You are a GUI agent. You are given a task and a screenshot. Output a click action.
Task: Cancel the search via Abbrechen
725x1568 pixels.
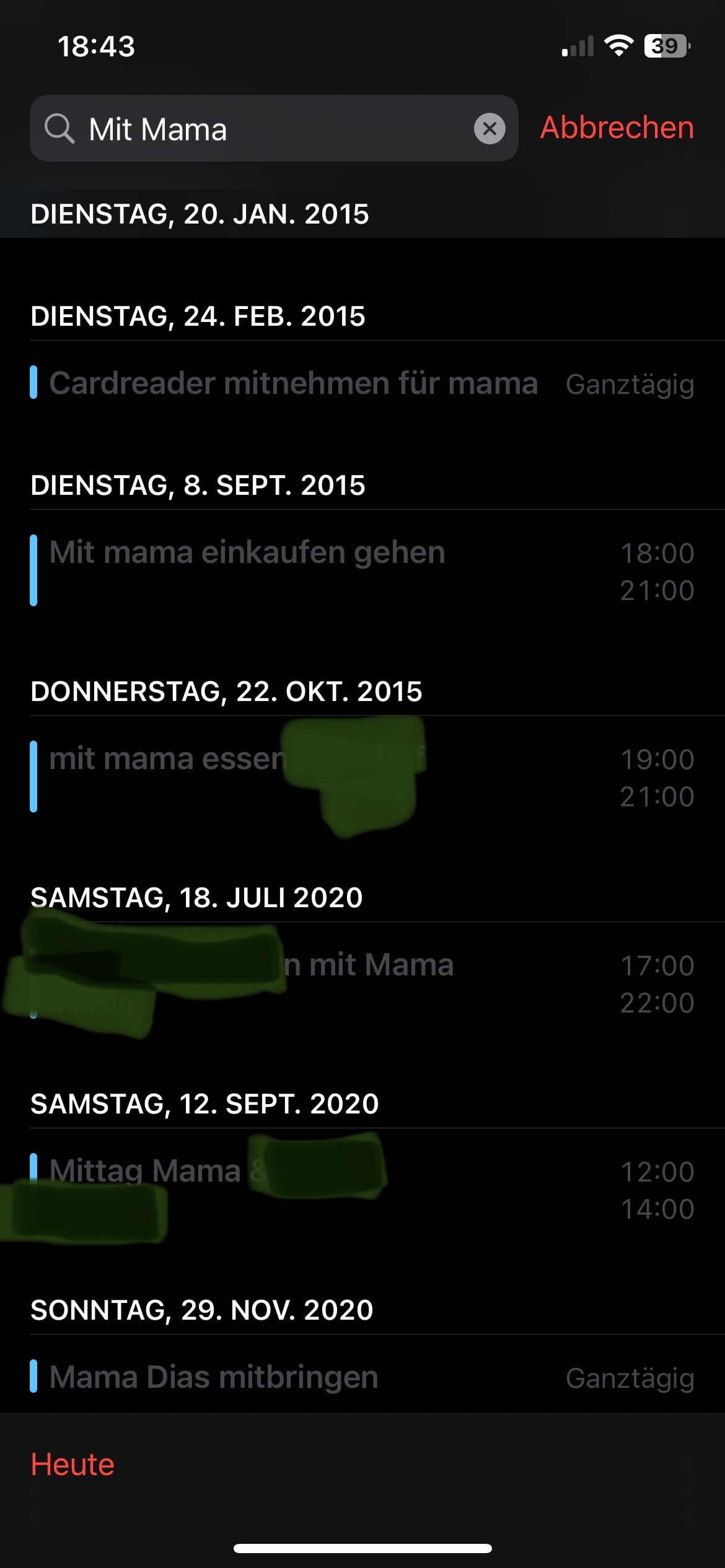pyautogui.click(x=617, y=128)
